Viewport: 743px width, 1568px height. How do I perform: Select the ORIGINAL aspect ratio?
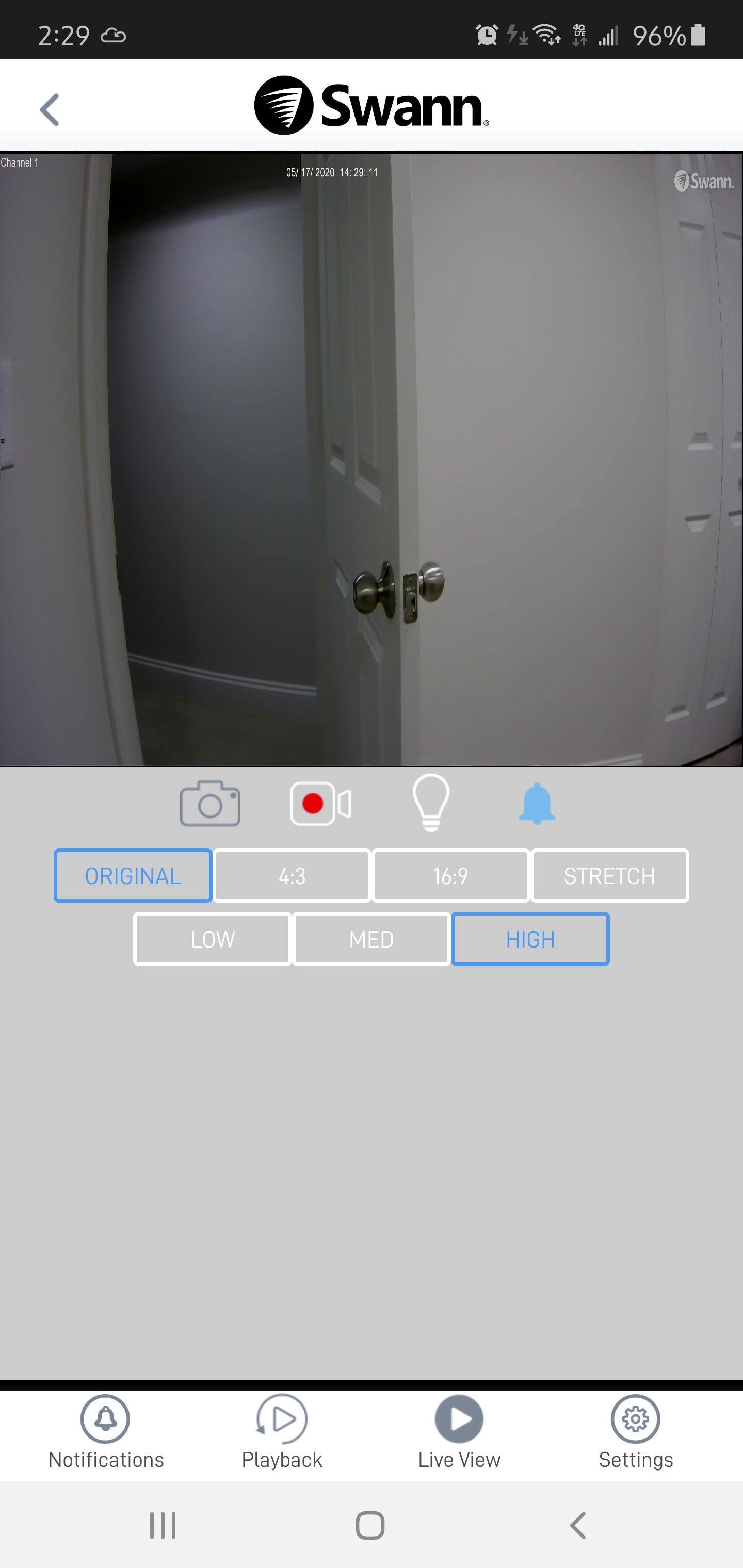point(133,876)
